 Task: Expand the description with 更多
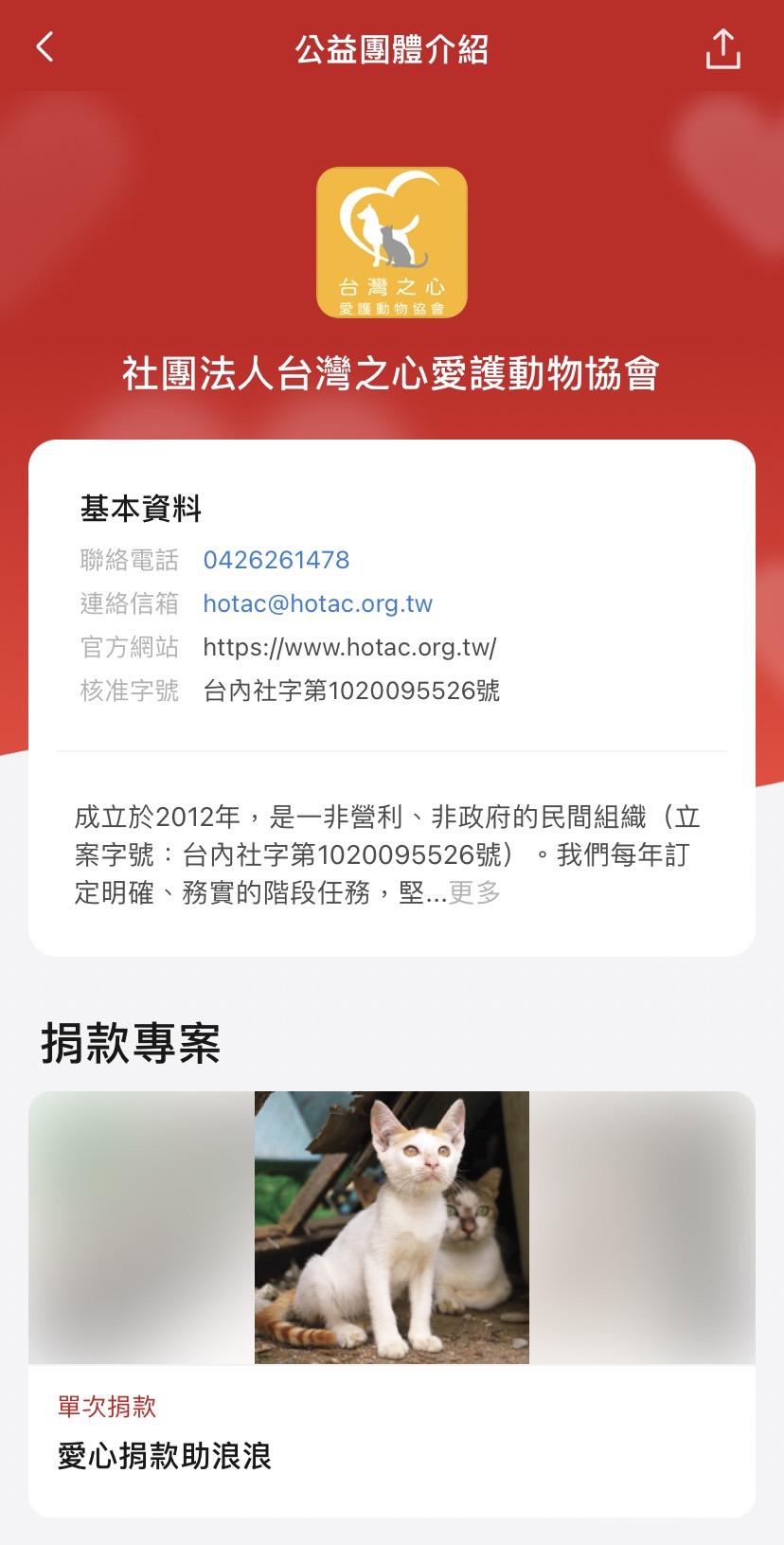[474, 892]
